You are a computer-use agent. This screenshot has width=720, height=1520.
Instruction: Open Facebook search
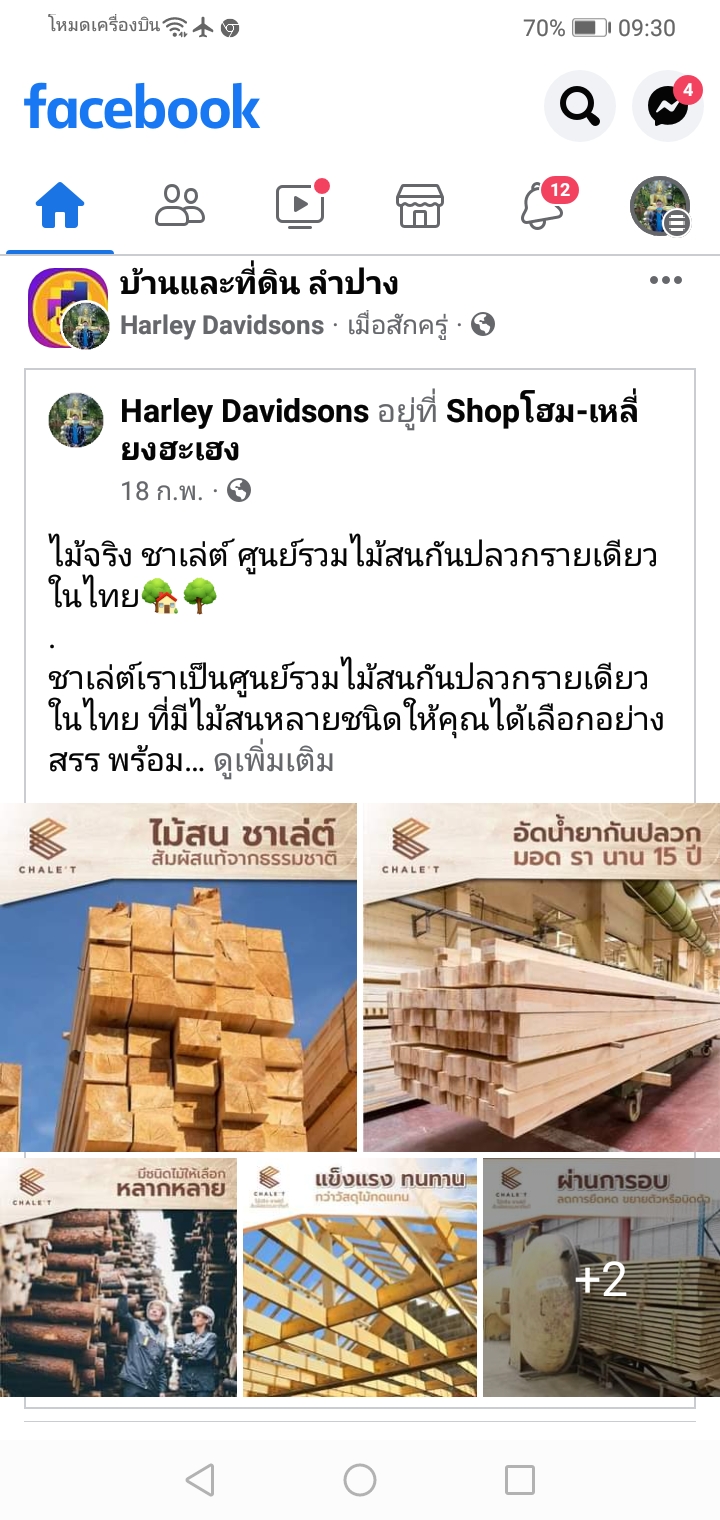point(579,105)
